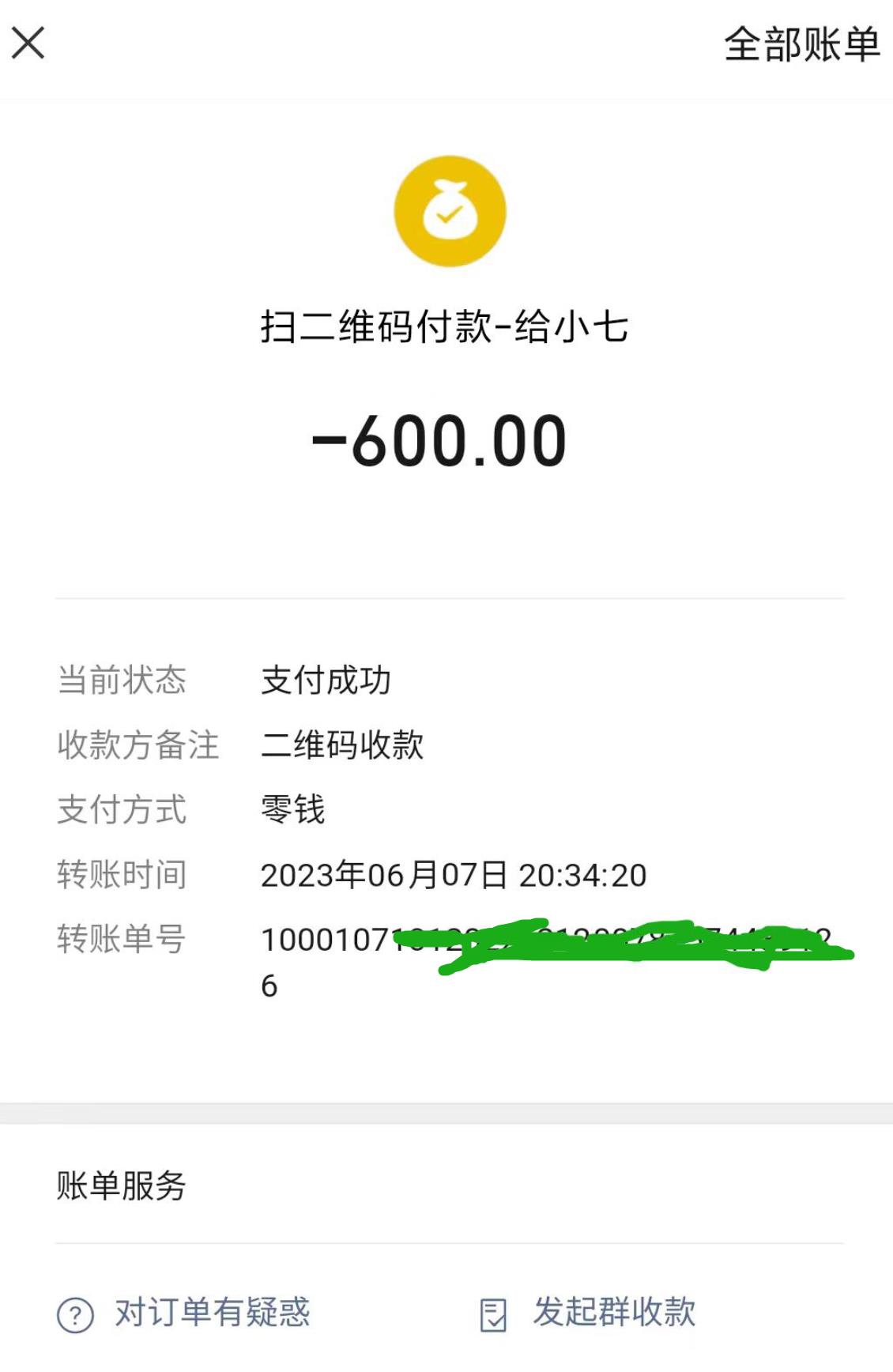This screenshot has height=1372, width=893.
Task: Tap 对订单有疑惑 to report an order issue
Action: pos(213,1314)
